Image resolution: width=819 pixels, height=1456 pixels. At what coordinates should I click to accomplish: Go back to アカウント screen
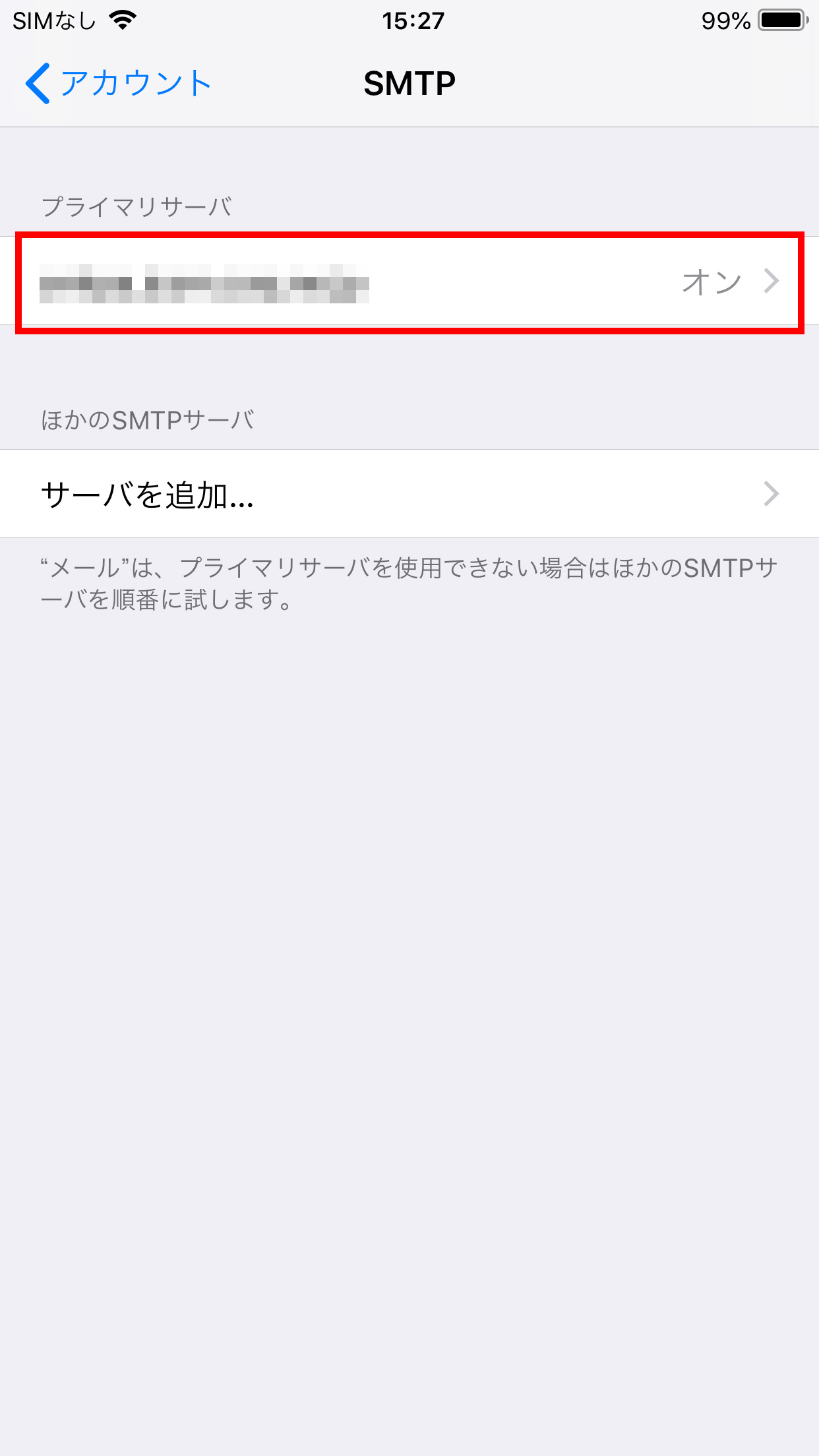119,84
